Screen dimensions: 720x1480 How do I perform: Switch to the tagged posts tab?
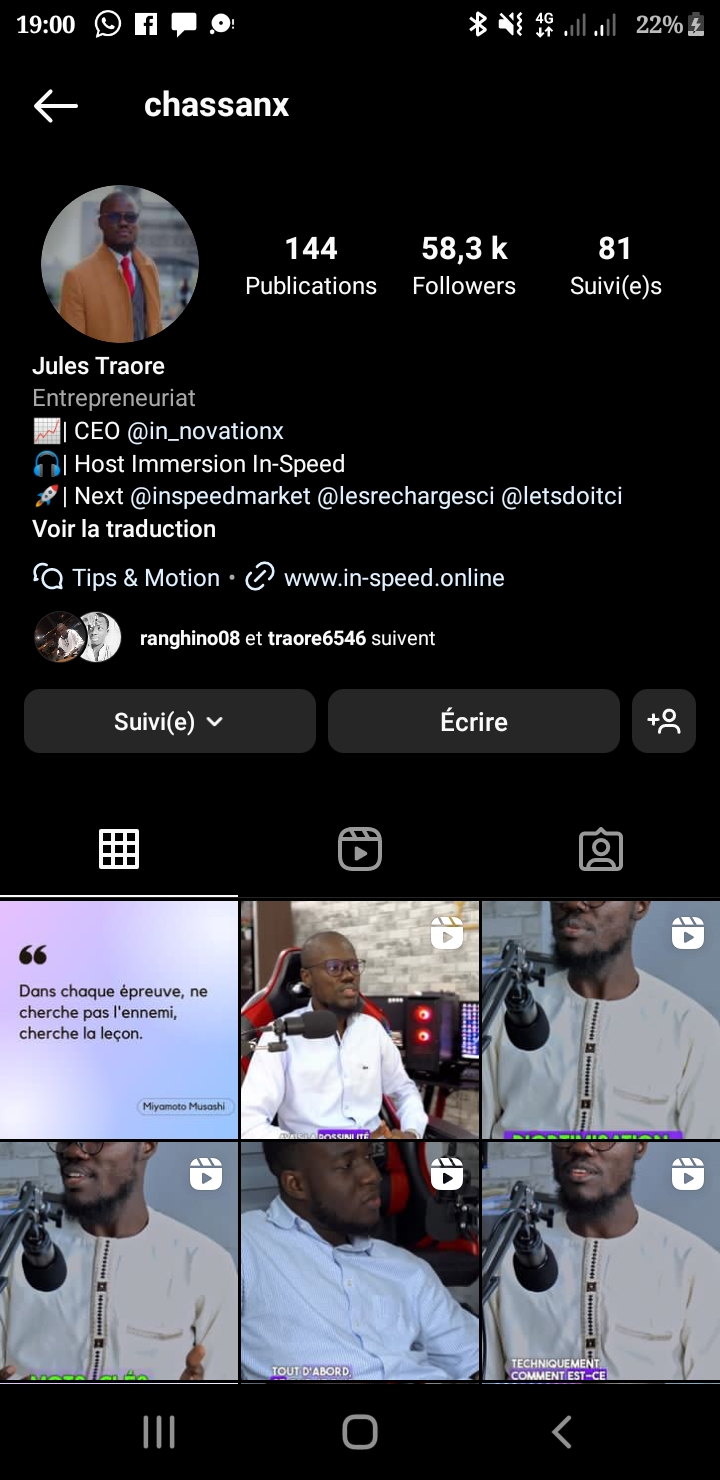(601, 850)
